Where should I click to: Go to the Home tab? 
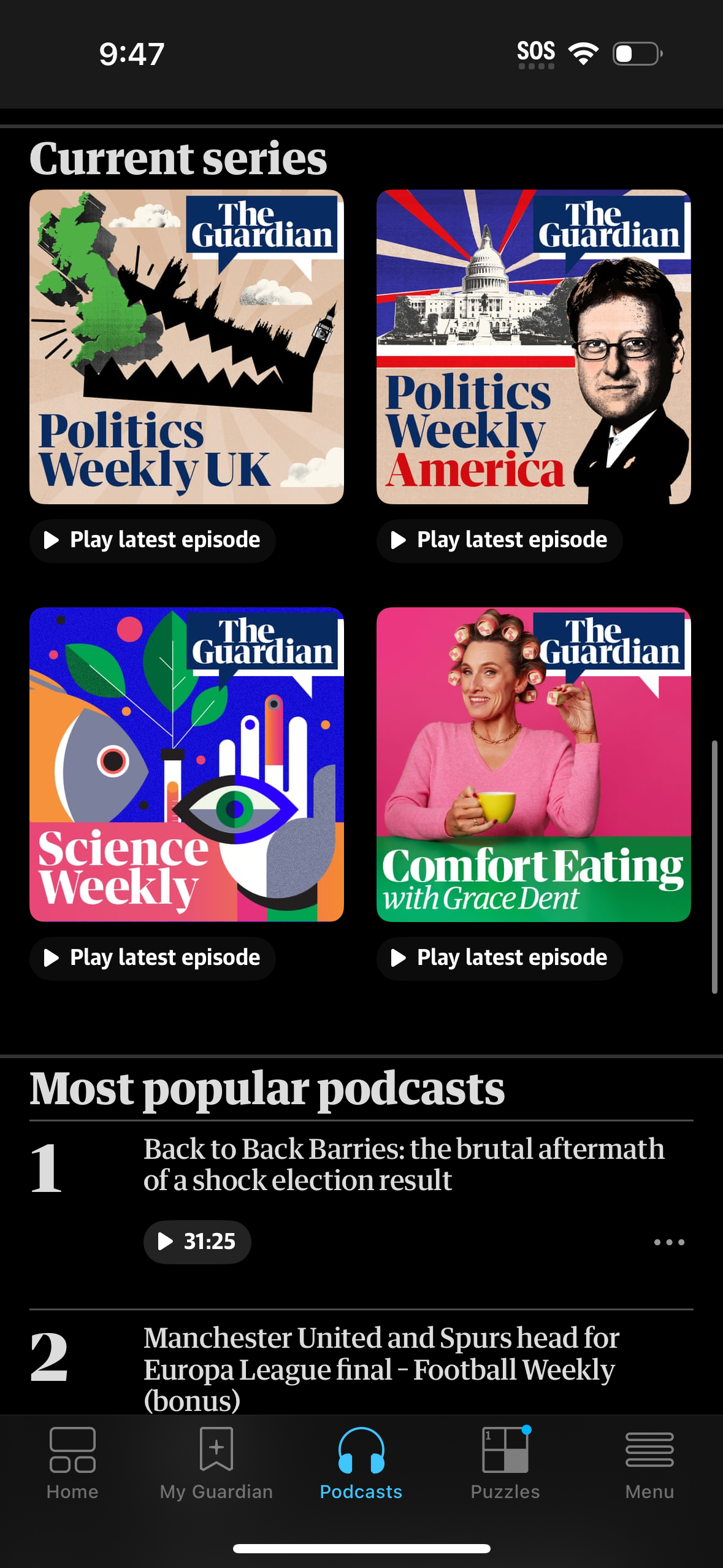coord(72,1463)
